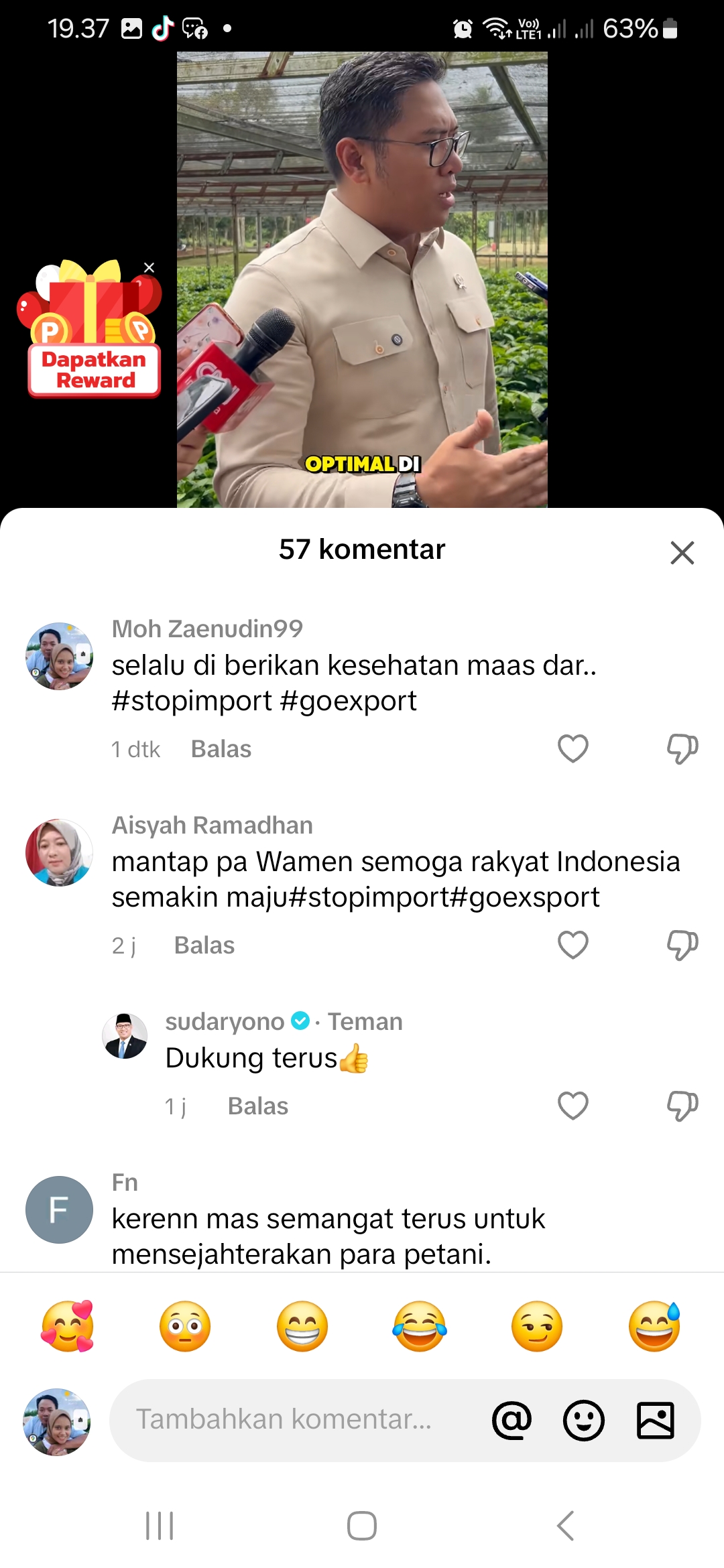This screenshot has height=1568, width=724.
Task: Close the 57 komentar panel
Action: pyautogui.click(x=682, y=553)
